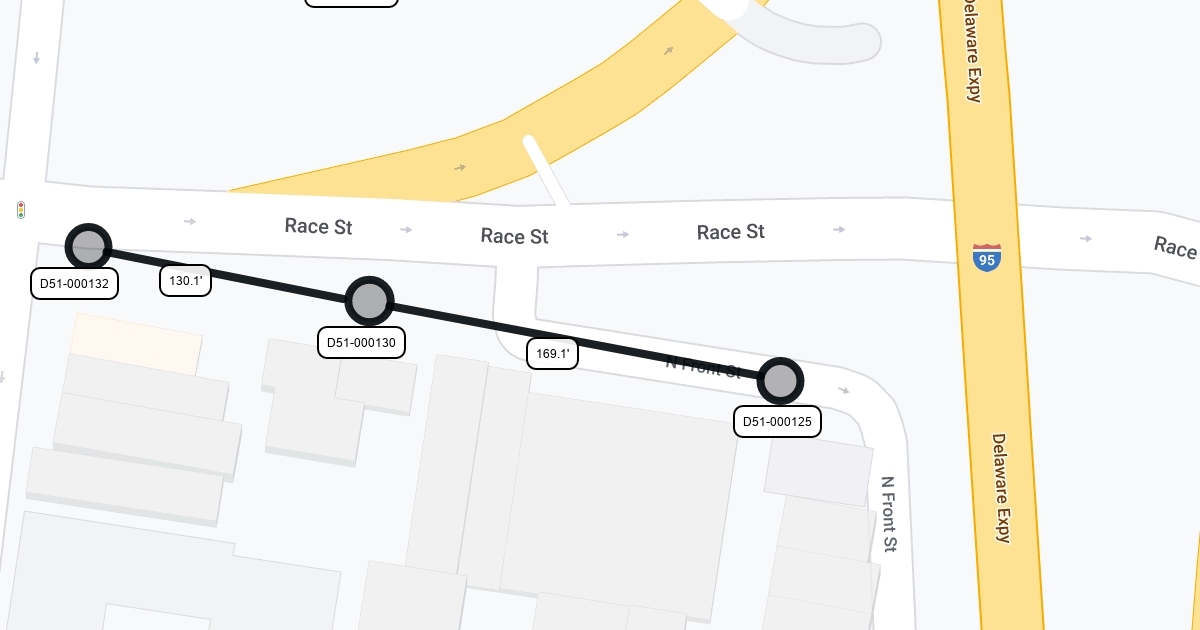Screen dimensions: 1200x630
Task: Tap the D51-000125 marker on N Front St
Action: point(780,381)
